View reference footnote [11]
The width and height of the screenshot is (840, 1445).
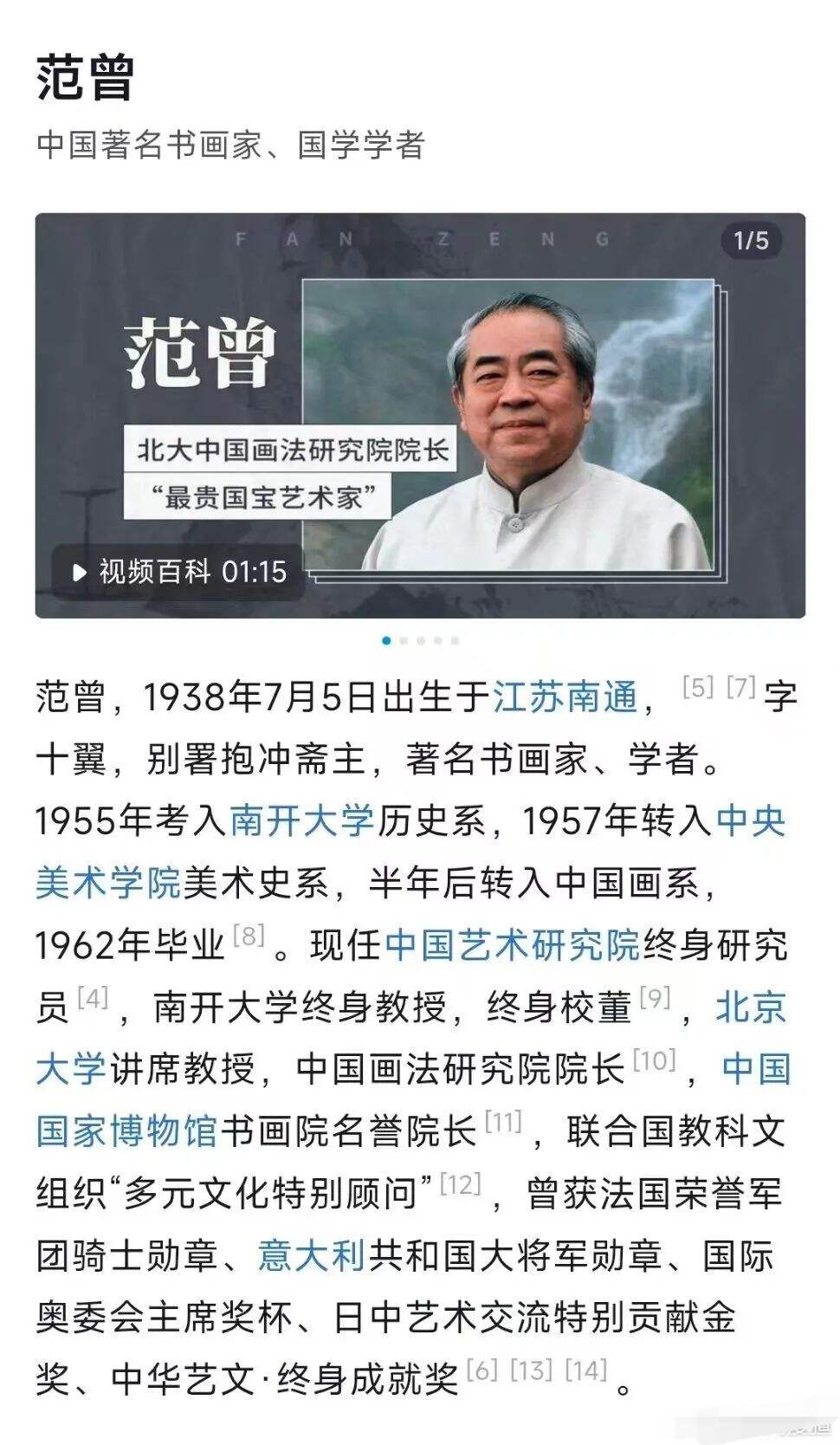503,1122
